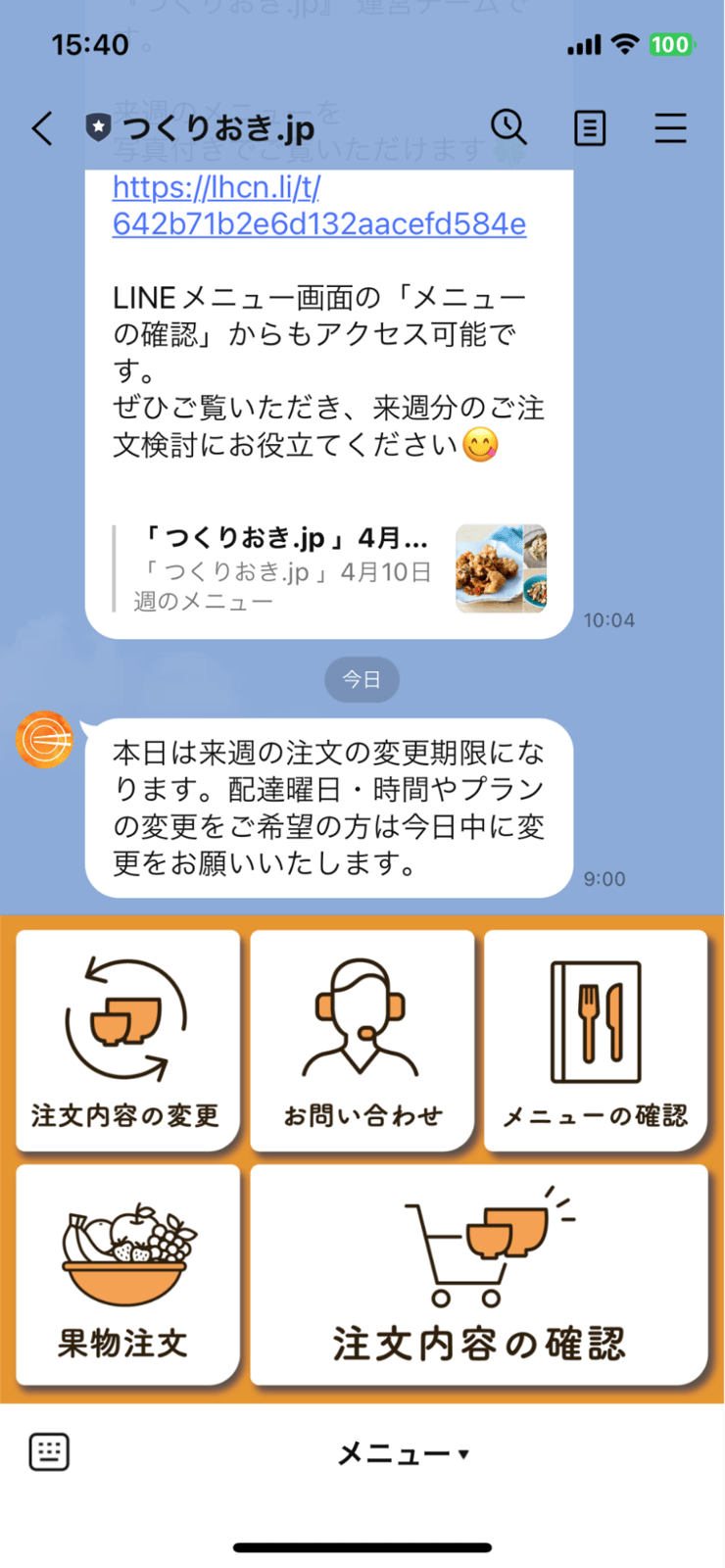Tap the つくりおき.jp sender avatar
This screenshot has height=1568, width=725.
click(44, 739)
